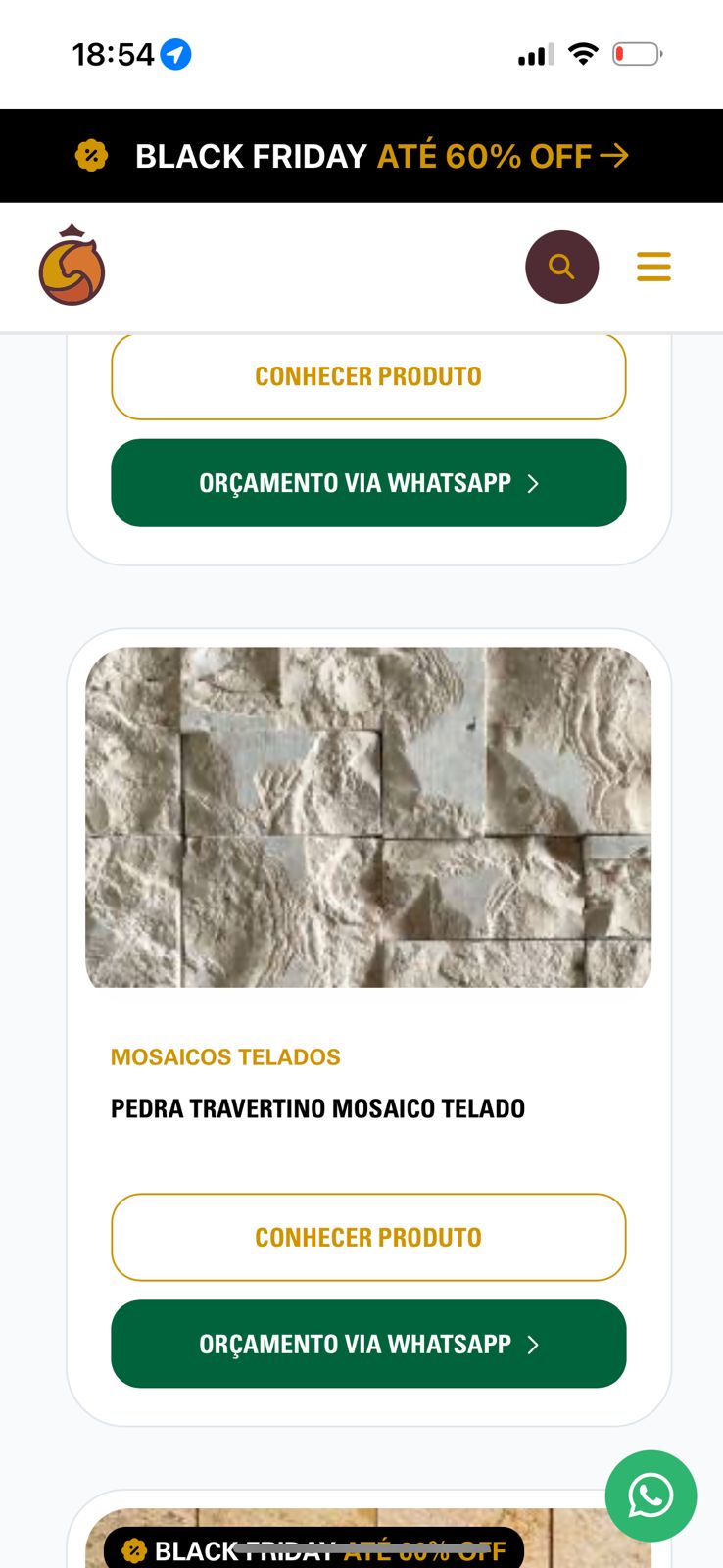Open the Pedra Travertino Mosaico Telado product image
The image size is (723, 1568).
[x=368, y=816]
